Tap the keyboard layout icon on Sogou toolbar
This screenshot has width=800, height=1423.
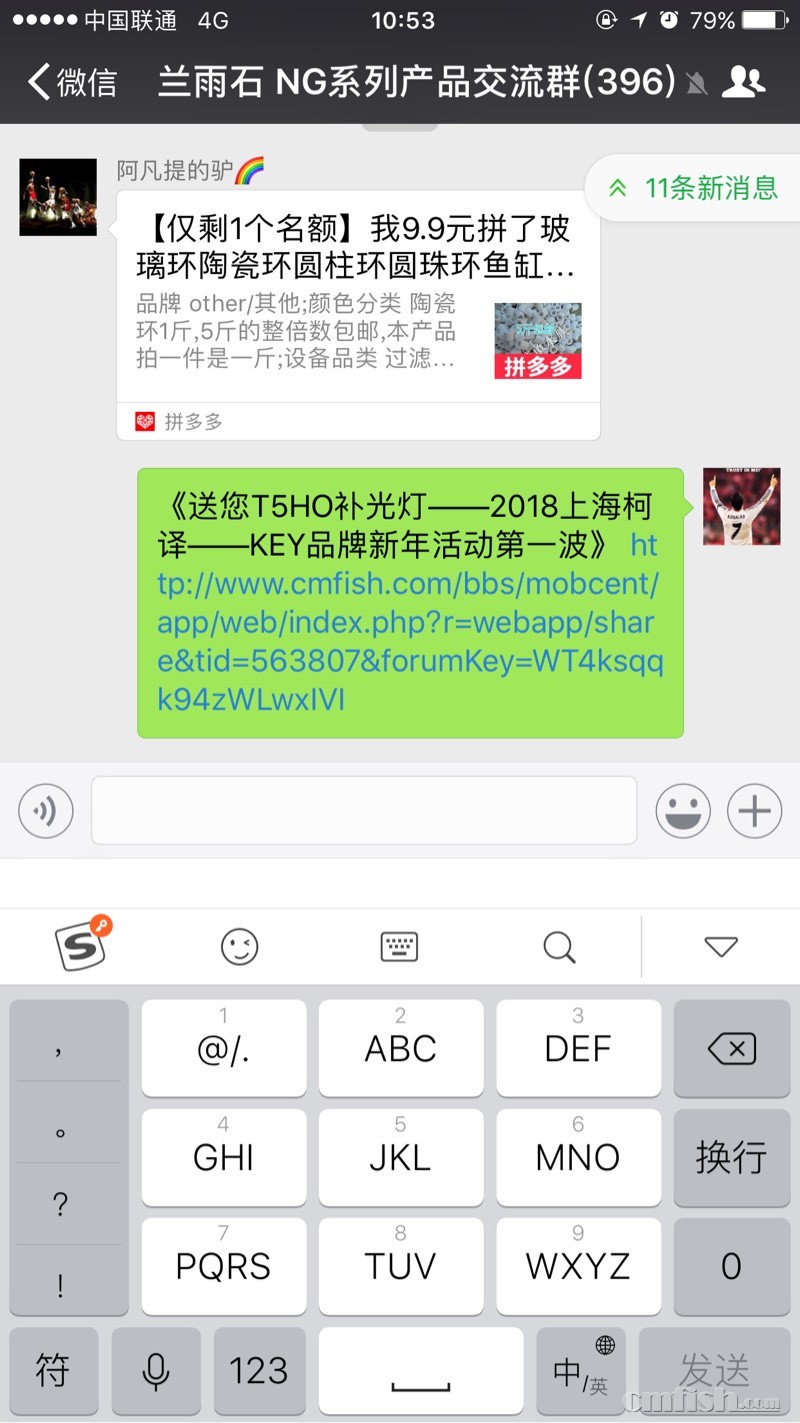(399, 945)
